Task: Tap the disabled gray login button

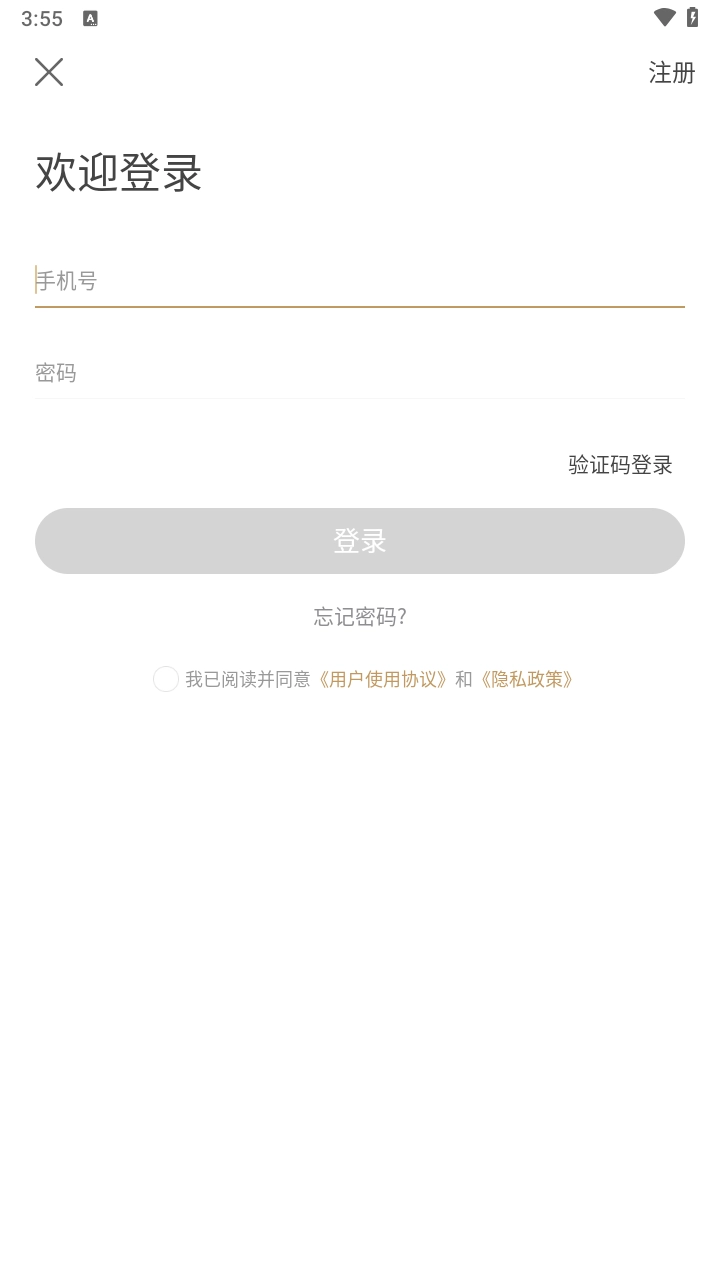Action: click(360, 540)
